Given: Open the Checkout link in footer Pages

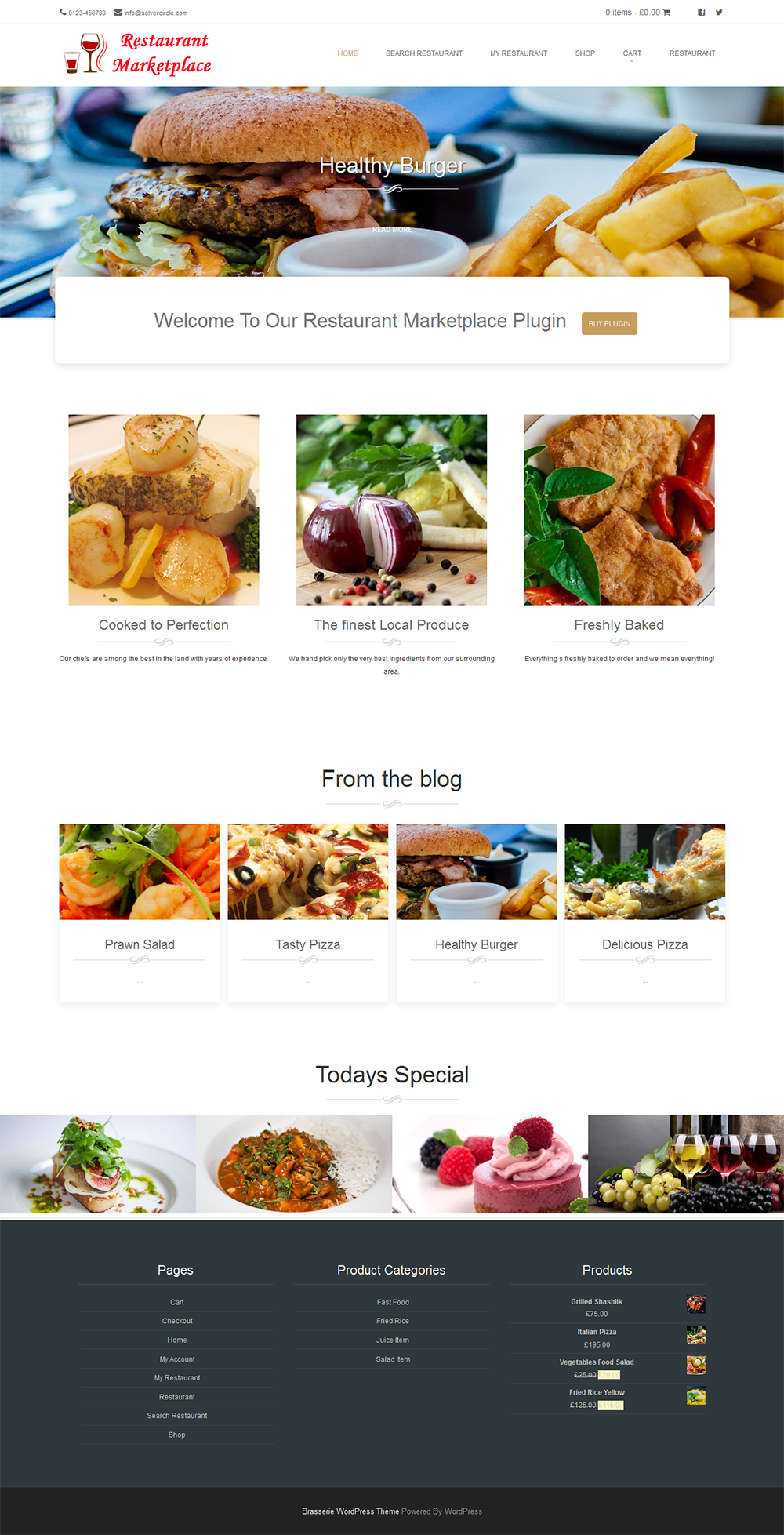Looking at the screenshot, I should pyautogui.click(x=177, y=1321).
